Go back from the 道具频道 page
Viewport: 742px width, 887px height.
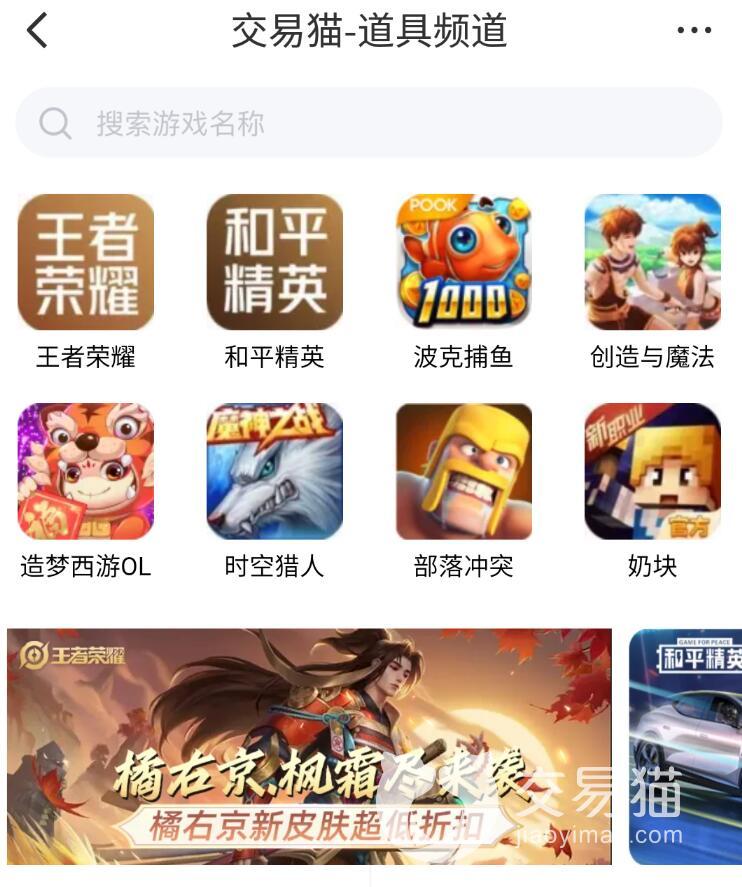click(x=37, y=31)
